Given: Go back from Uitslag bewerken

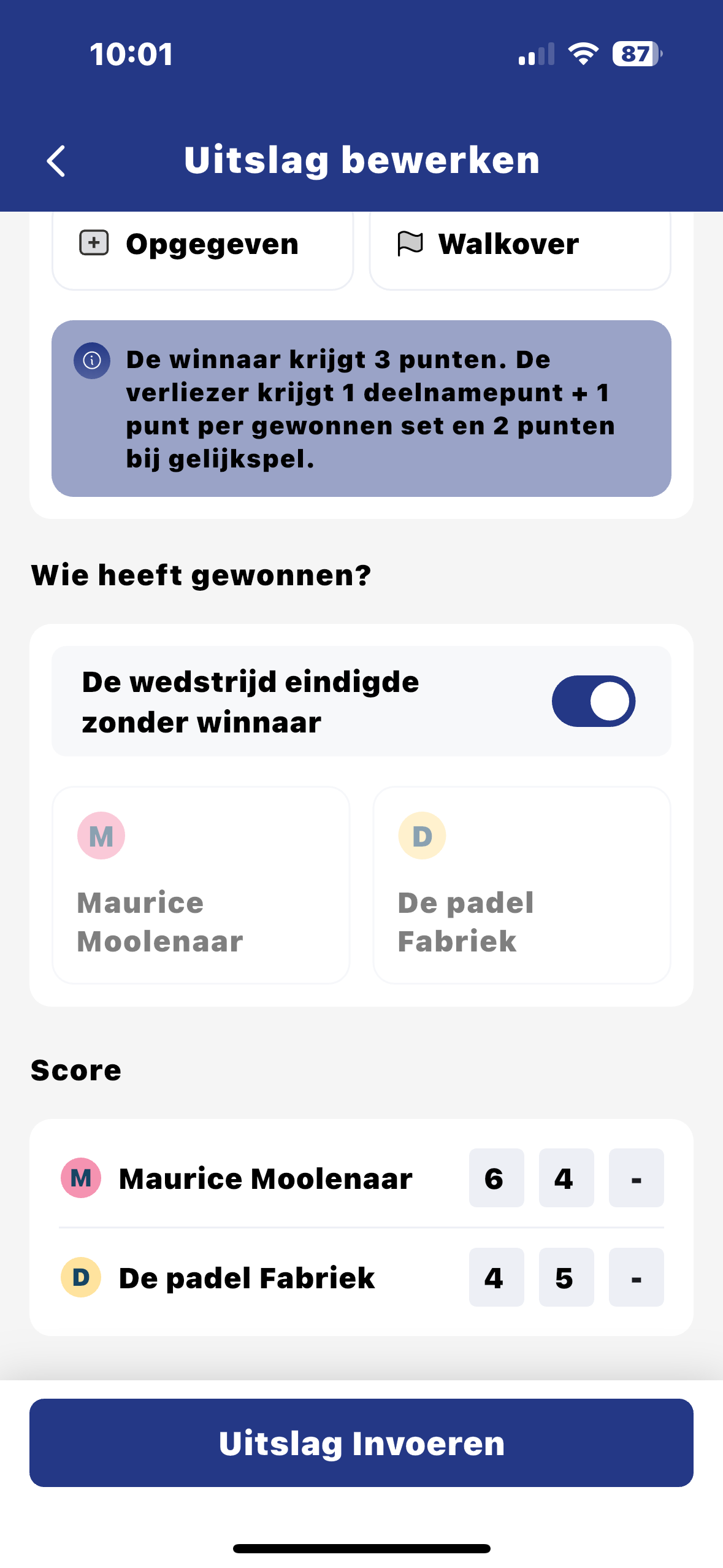Looking at the screenshot, I should 56,161.
